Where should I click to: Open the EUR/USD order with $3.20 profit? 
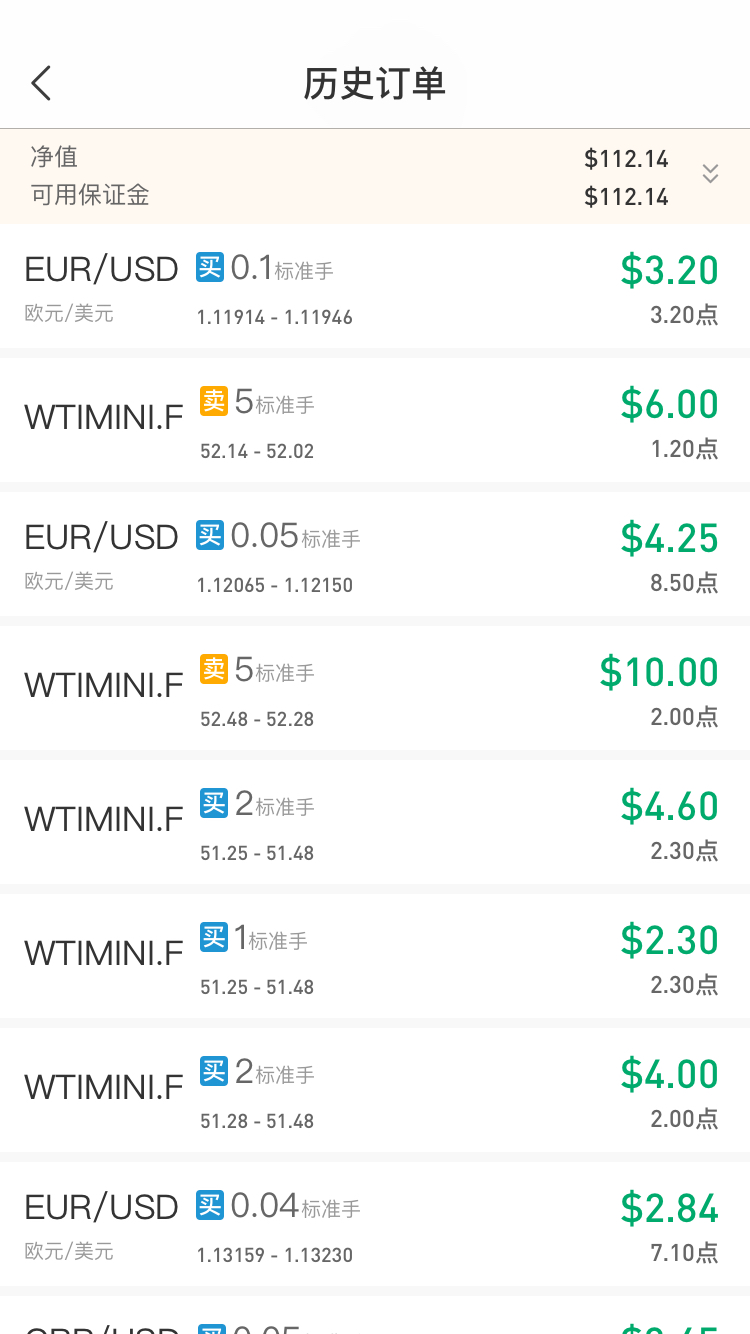[x=375, y=286]
